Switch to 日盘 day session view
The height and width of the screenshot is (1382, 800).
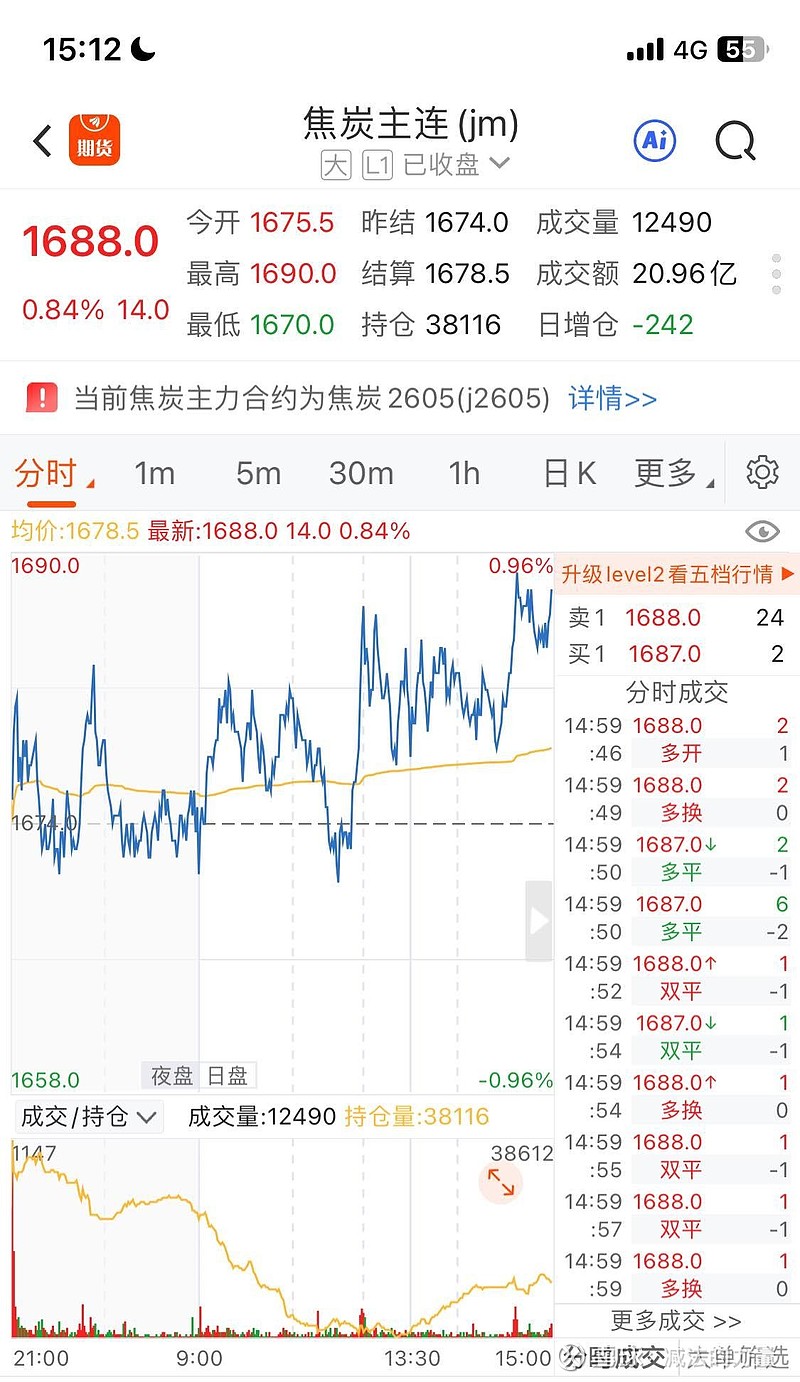click(227, 1075)
